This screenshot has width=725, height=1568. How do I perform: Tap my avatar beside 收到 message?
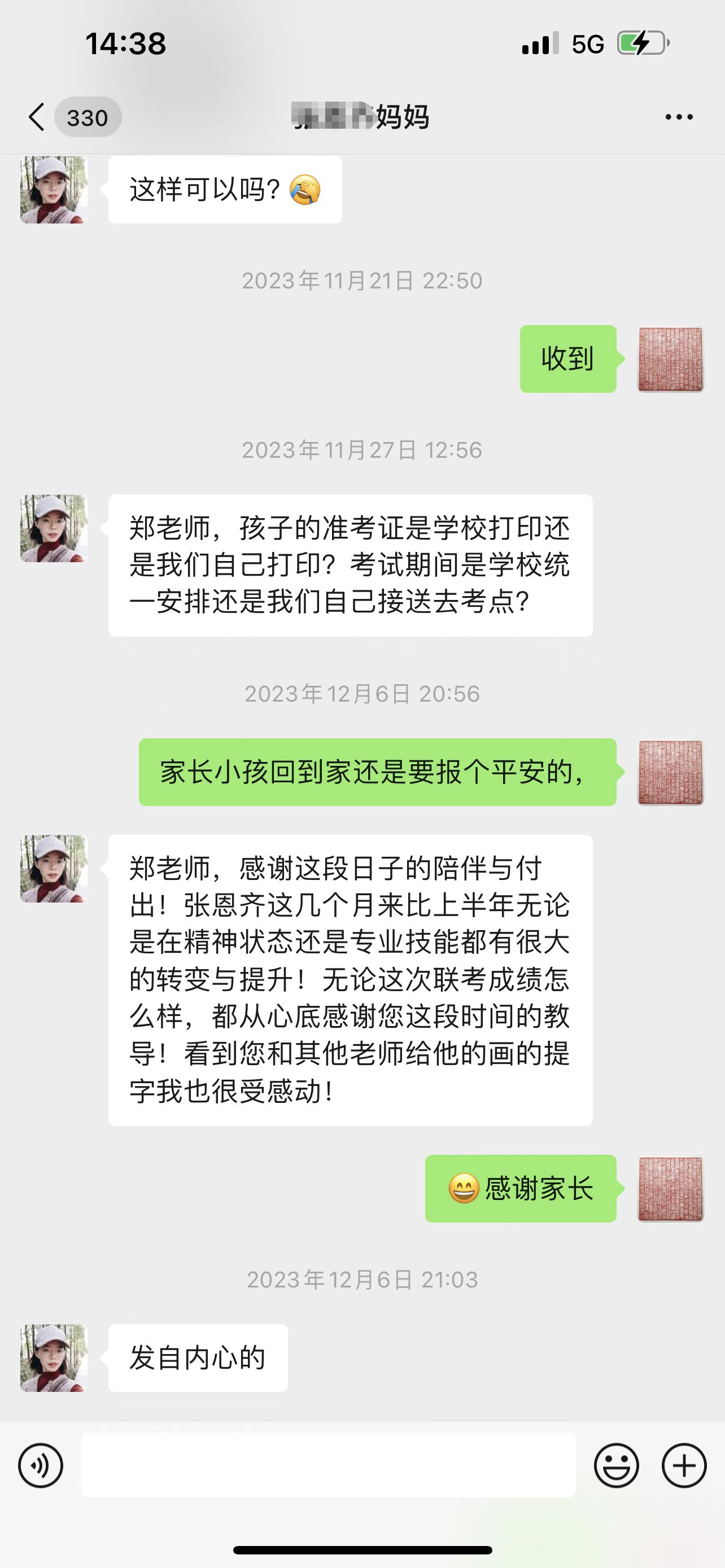(x=670, y=359)
